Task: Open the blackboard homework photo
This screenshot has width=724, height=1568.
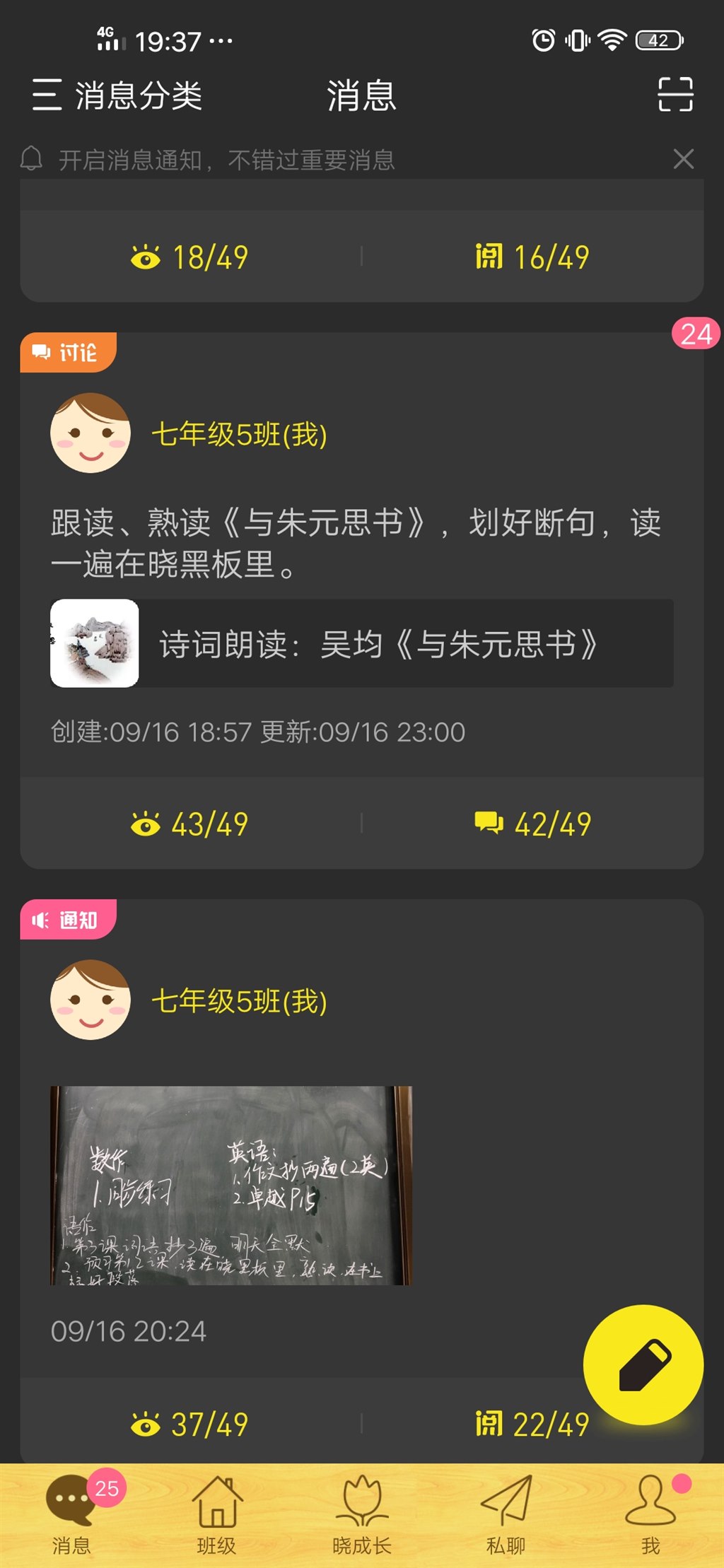Action: click(231, 1186)
